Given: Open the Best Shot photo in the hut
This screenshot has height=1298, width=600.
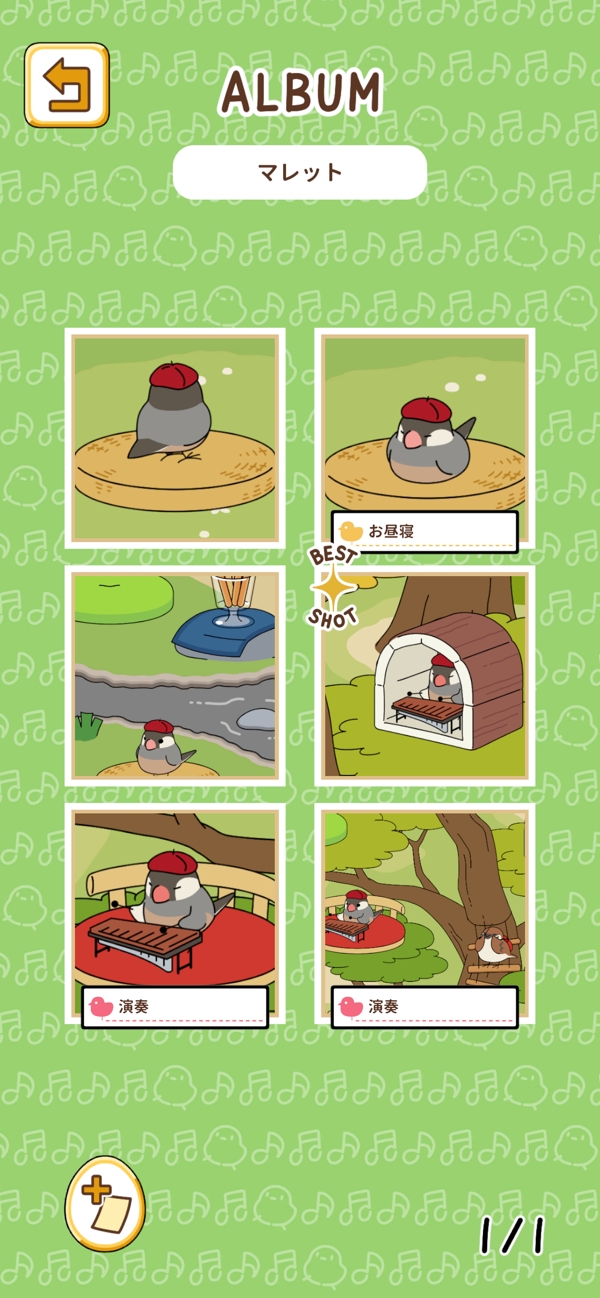Looking at the screenshot, I should coord(425,676).
